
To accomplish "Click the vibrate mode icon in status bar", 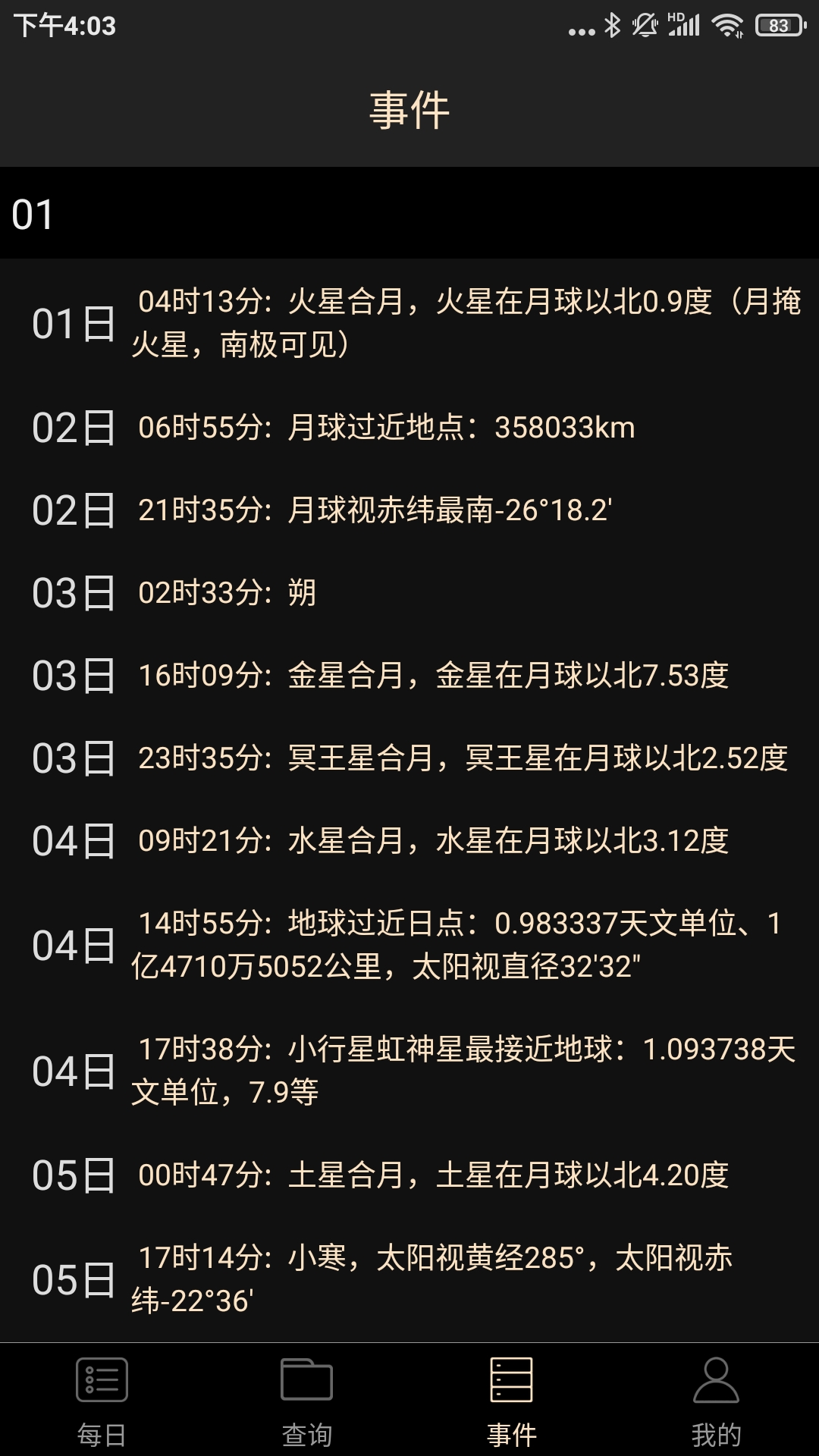I will click(645, 25).
